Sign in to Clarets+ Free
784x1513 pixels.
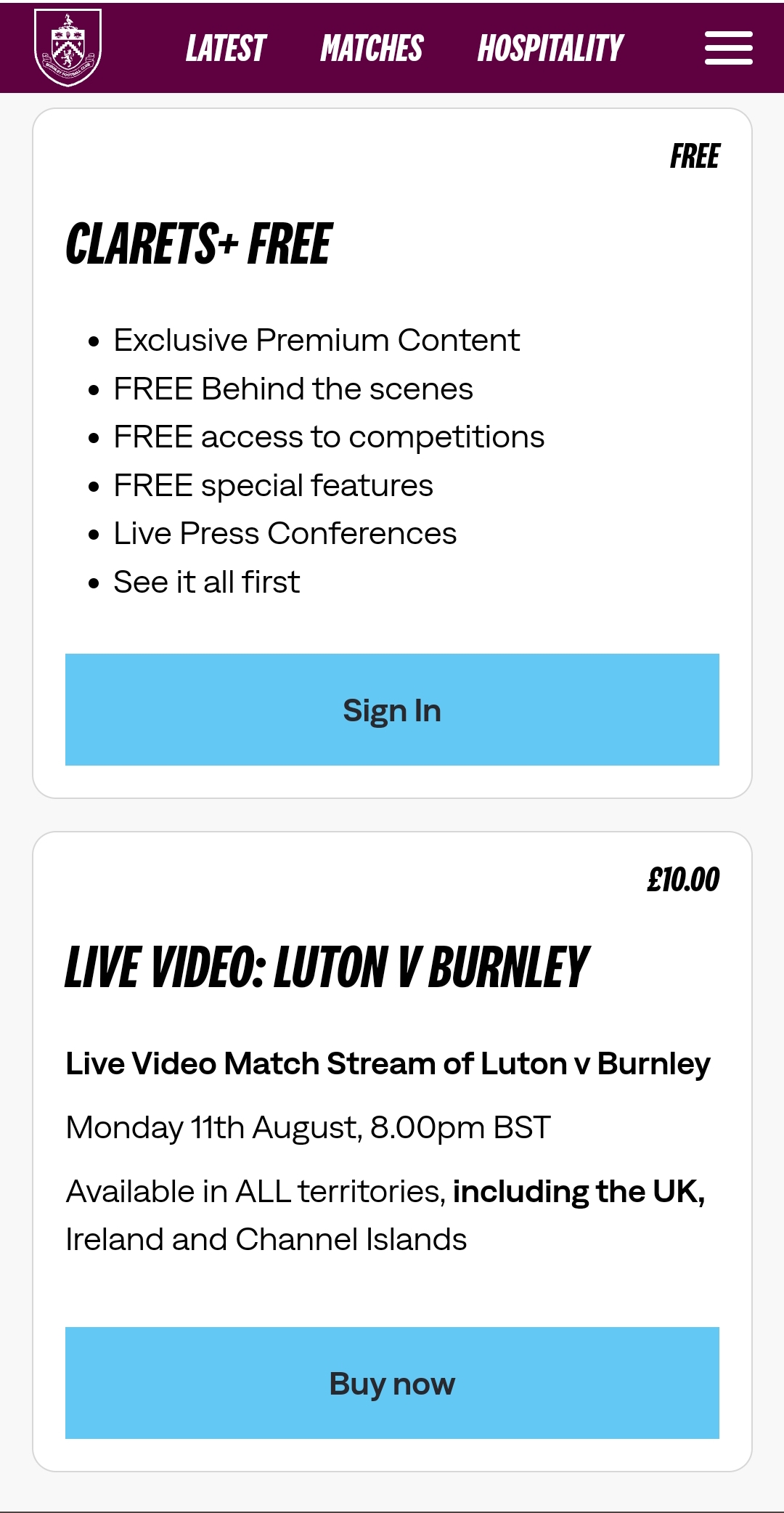point(392,710)
